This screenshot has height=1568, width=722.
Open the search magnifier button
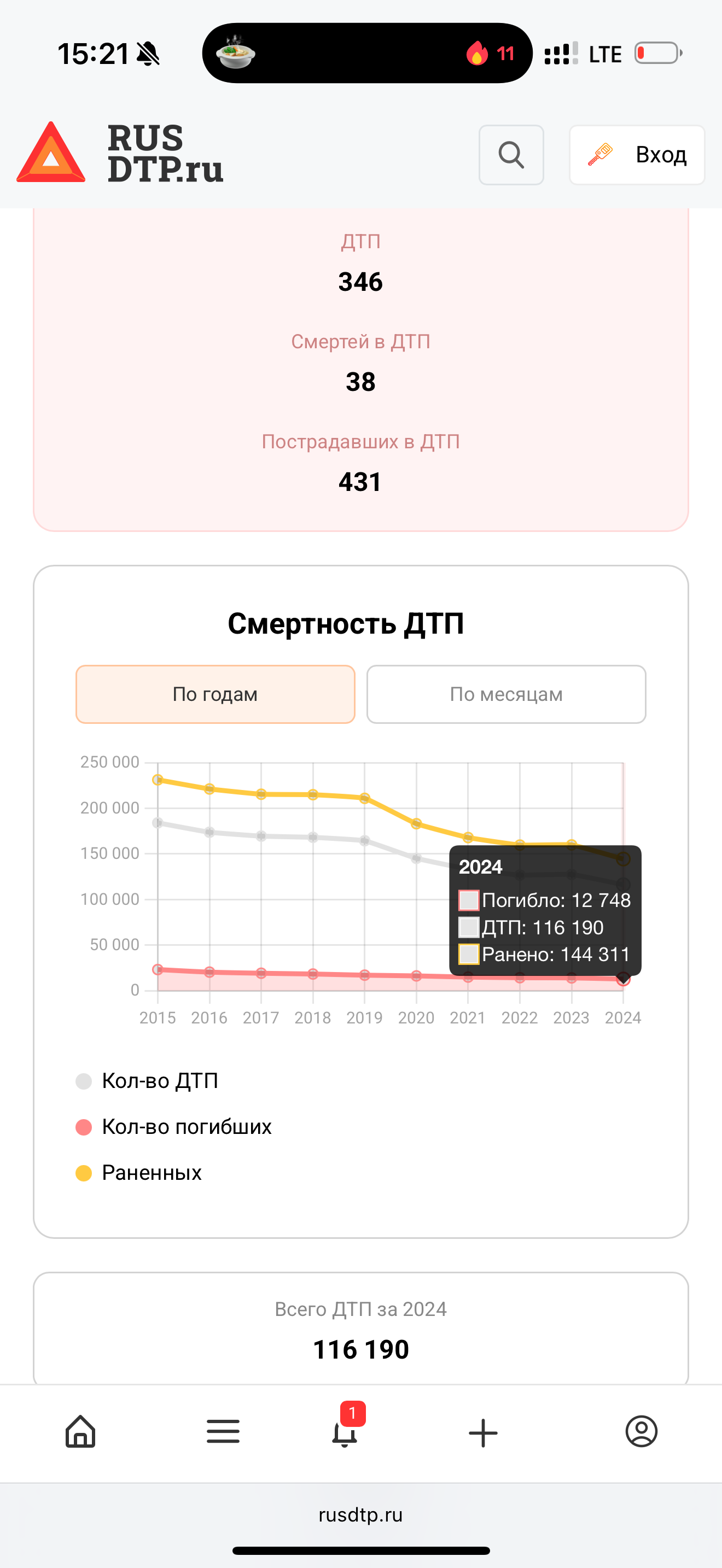511,155
